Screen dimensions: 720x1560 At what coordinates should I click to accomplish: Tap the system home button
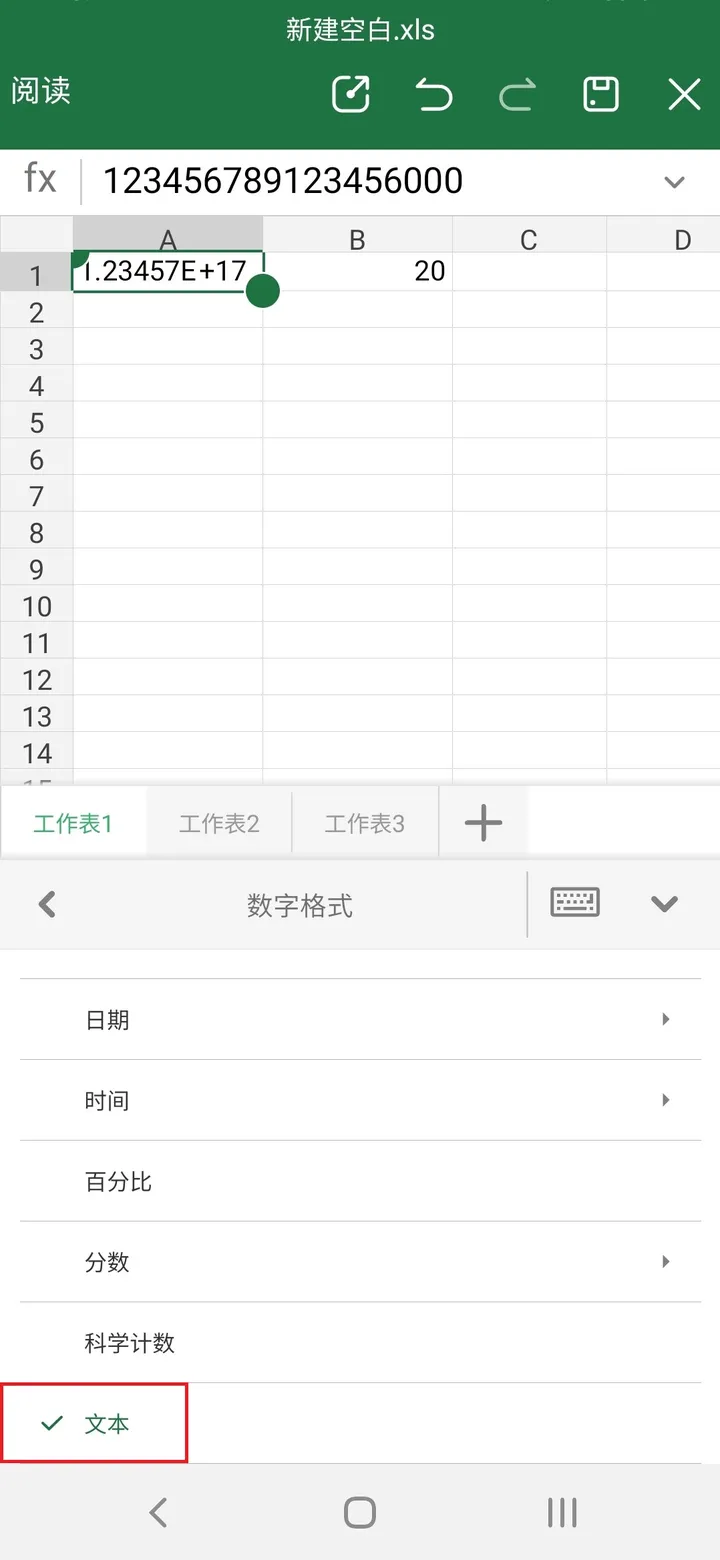point(360,1512)
